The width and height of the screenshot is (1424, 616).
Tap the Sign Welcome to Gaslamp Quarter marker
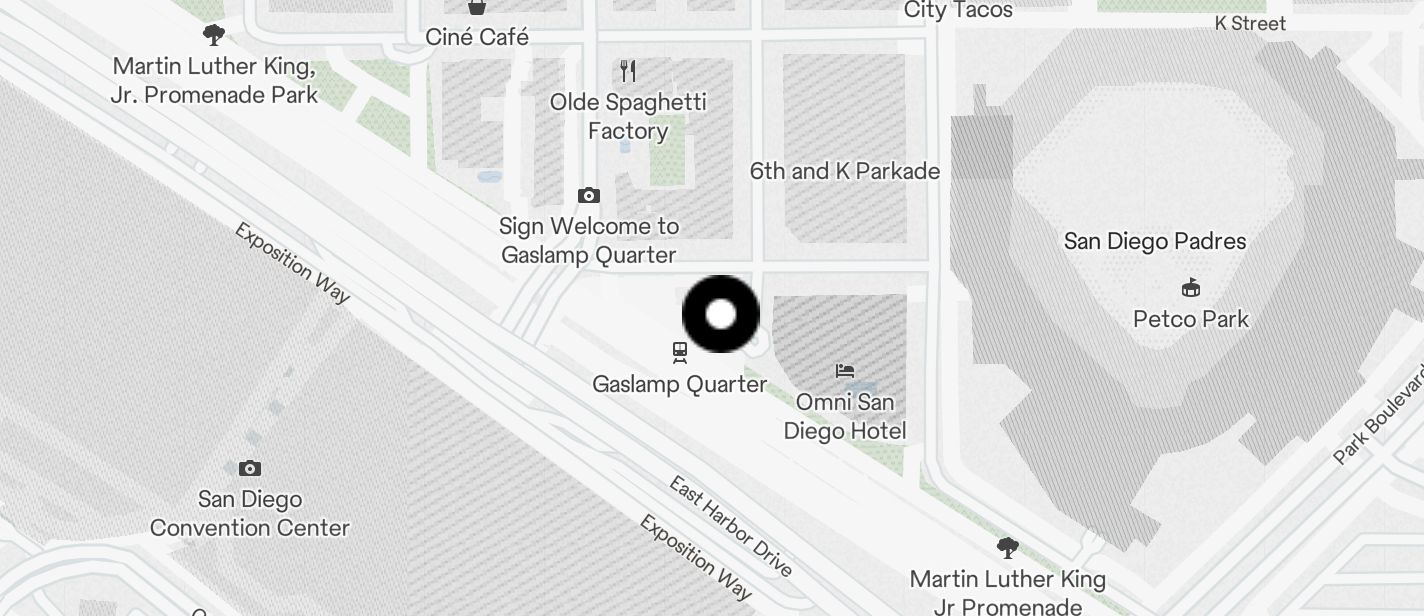(589, 196)
